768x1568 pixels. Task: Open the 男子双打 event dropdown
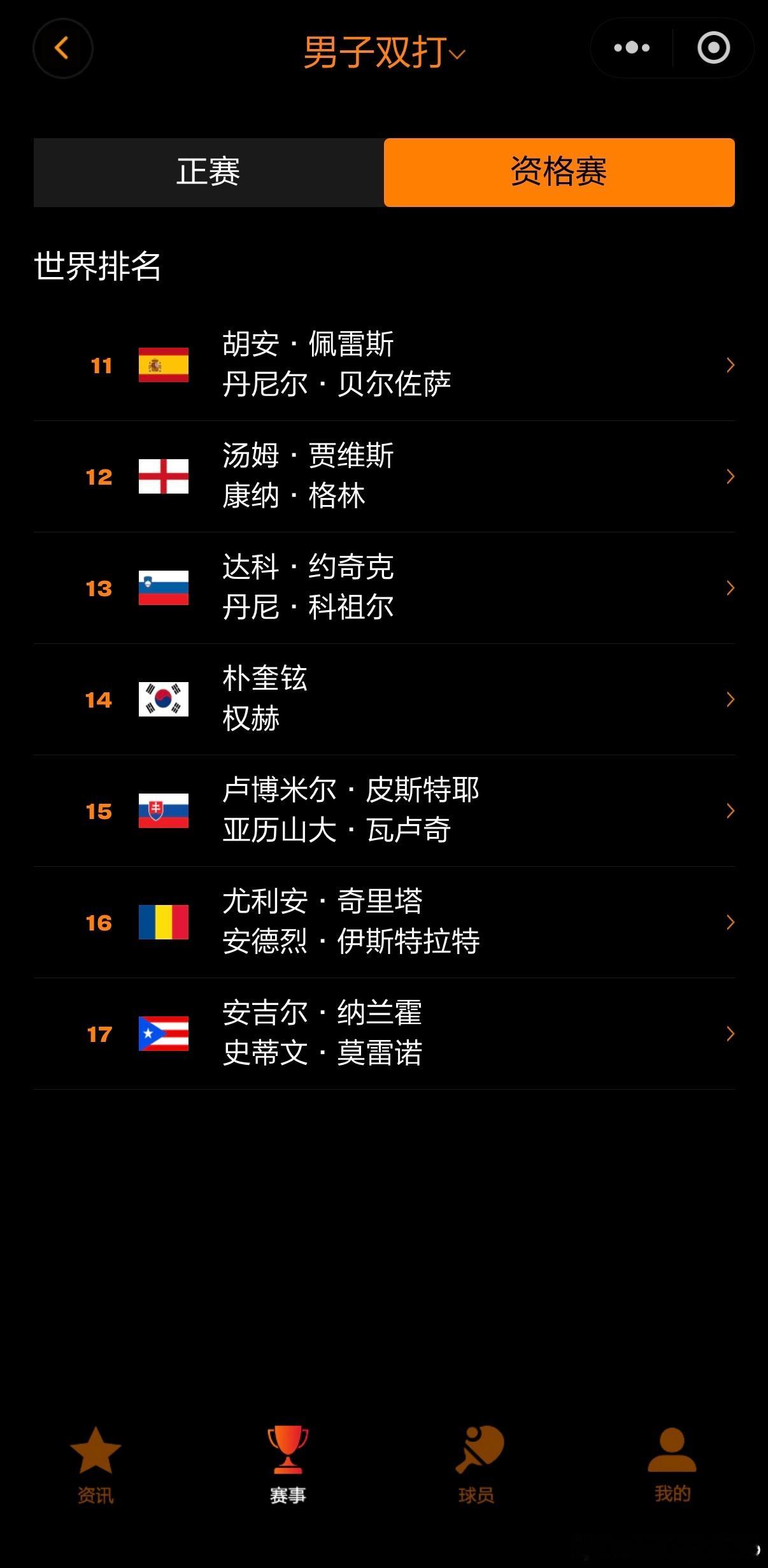385,52
